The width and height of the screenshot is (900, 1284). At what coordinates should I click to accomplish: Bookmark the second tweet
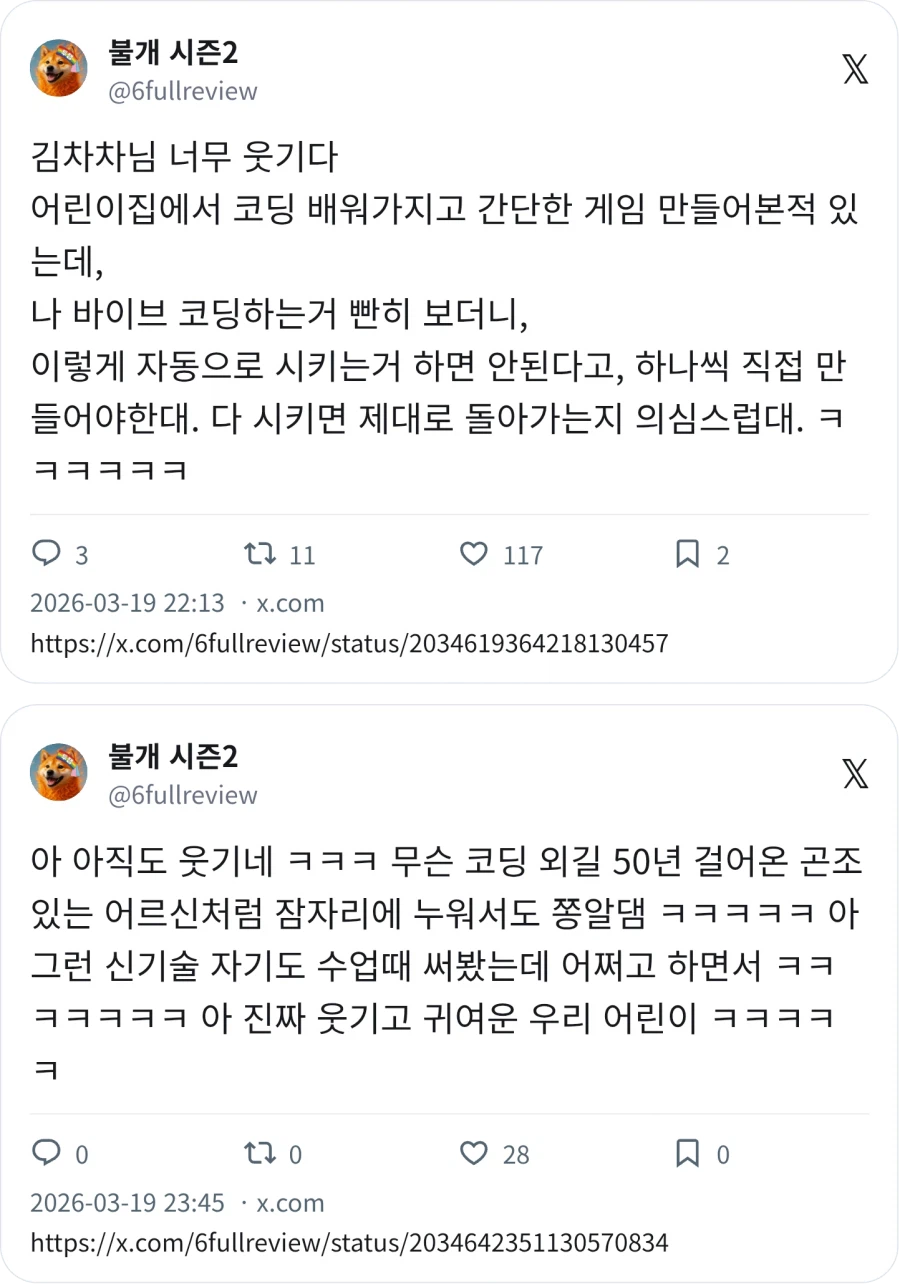pyautogui.click(x=688, y=1152)
